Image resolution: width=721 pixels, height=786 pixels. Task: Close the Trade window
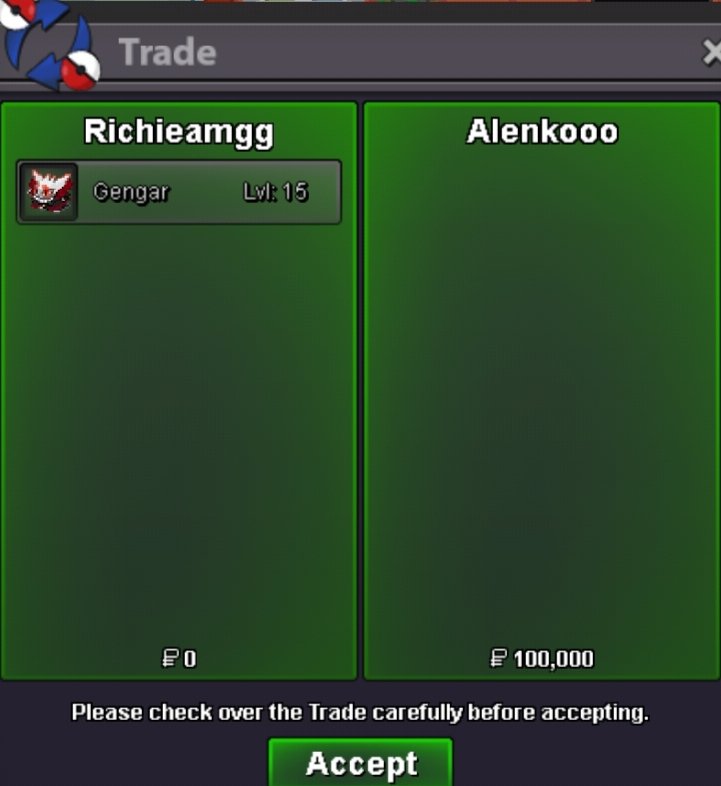(x=711, y=53)
